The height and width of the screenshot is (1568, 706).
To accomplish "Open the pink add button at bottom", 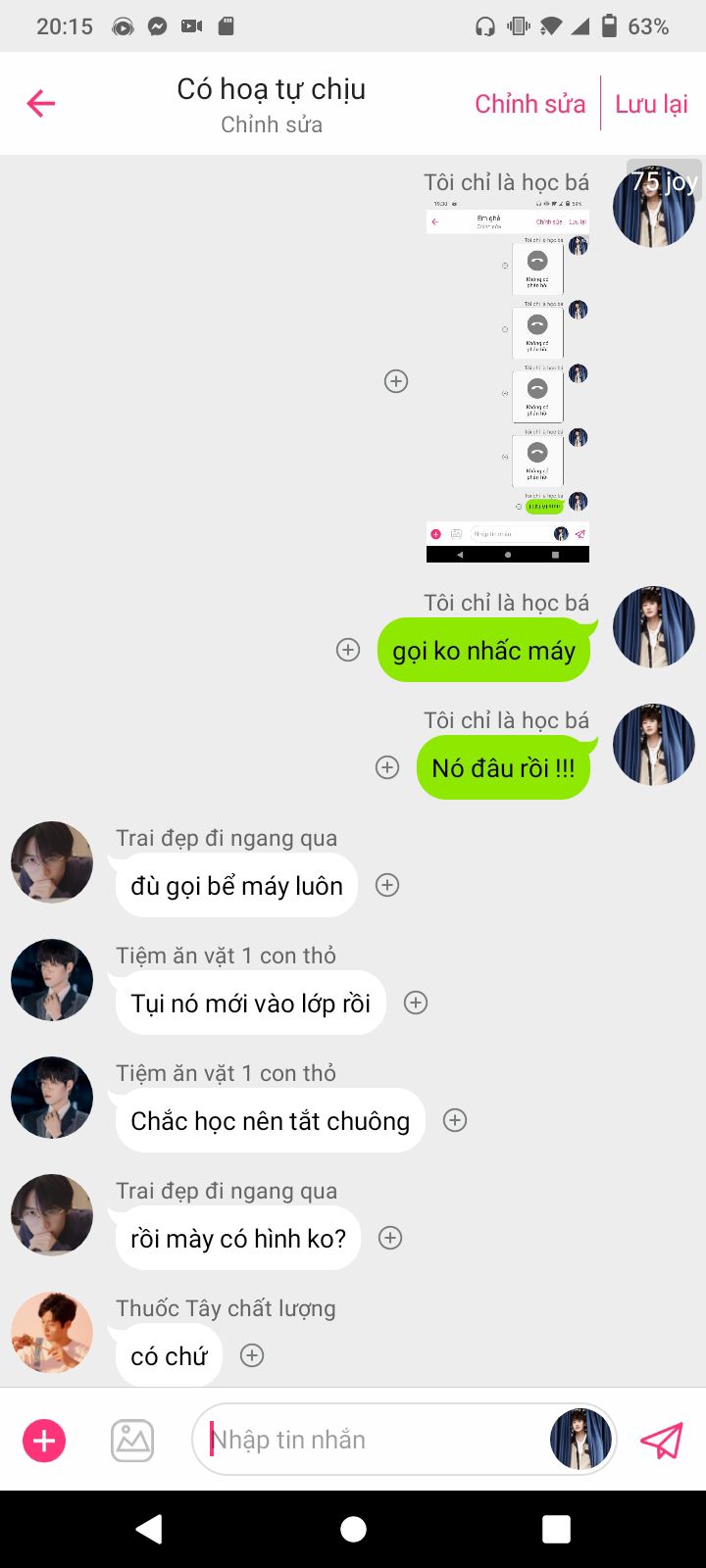I will (44, 1441).
